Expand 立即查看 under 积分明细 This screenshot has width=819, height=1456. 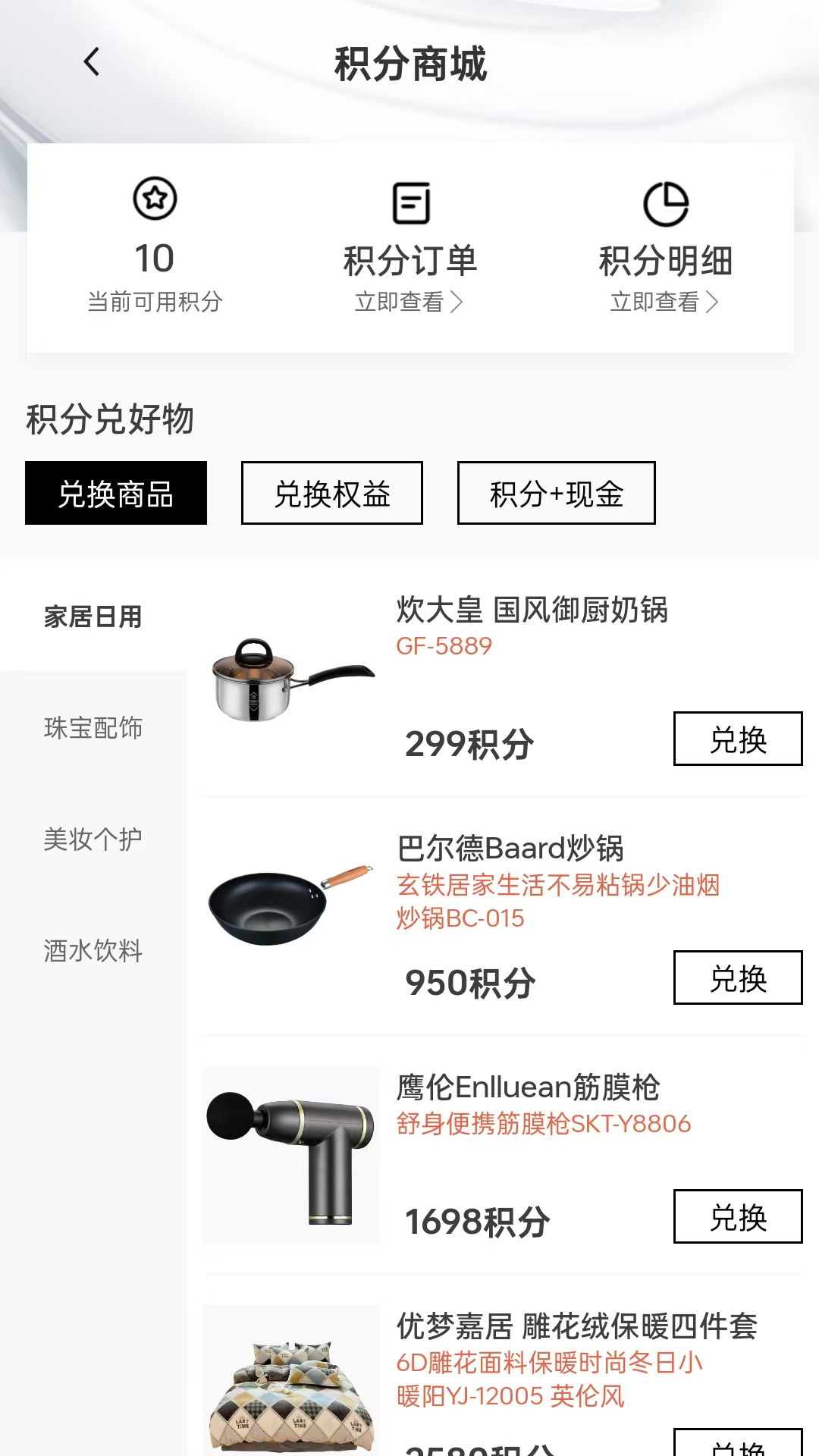point(664,302)
